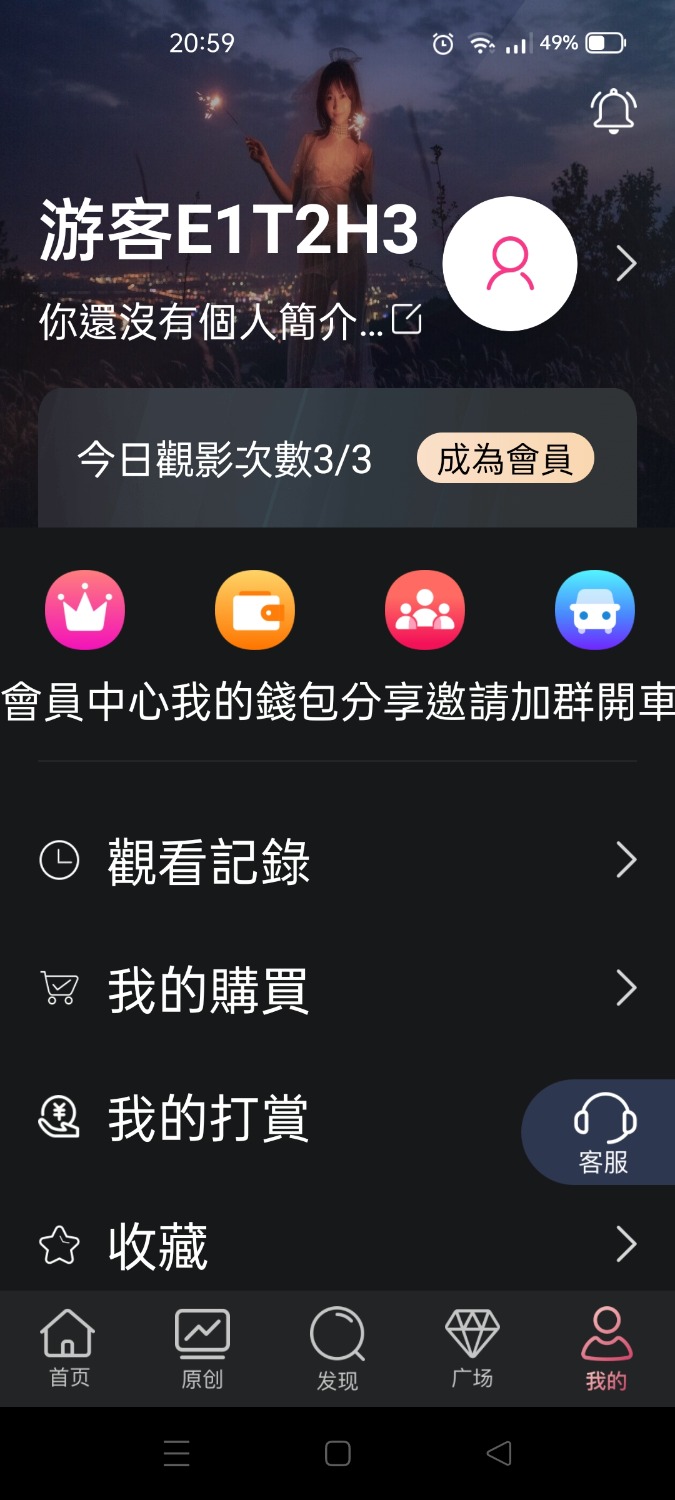Open 會員中心 crown icon

pyautogui.click(x=85, y=610)
